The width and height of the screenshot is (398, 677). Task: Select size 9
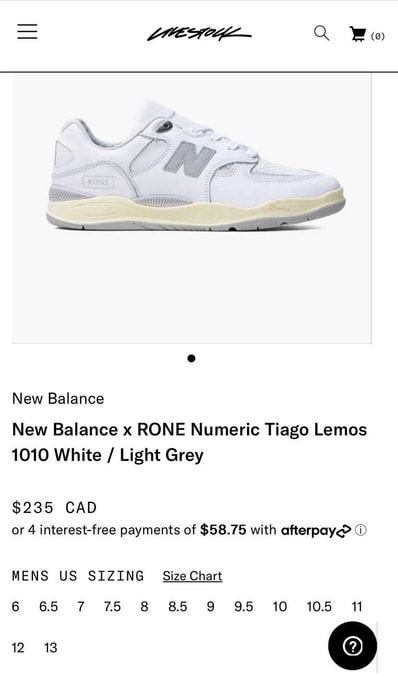210,607
